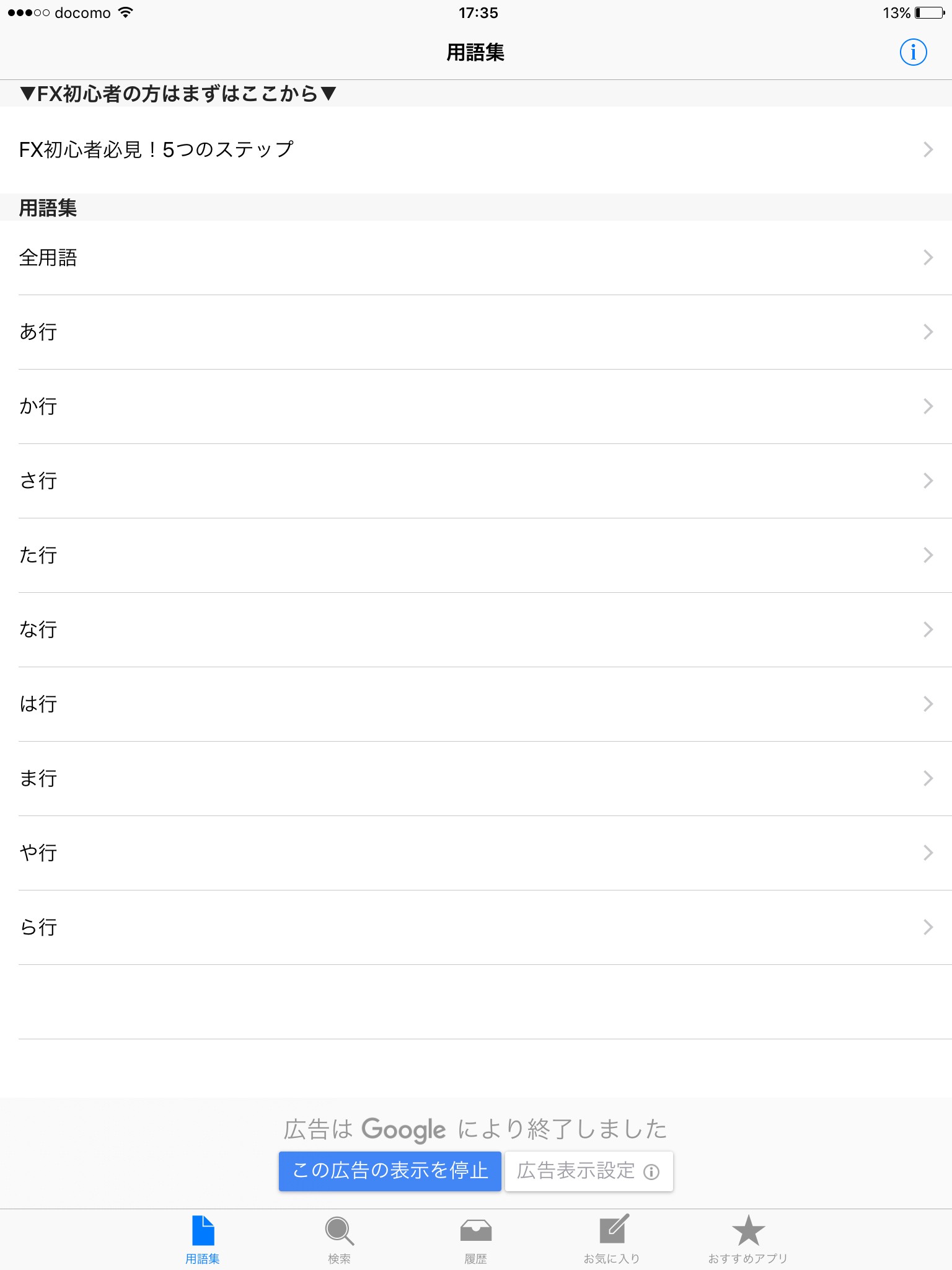Open the ら行 terms

point(476,927)
